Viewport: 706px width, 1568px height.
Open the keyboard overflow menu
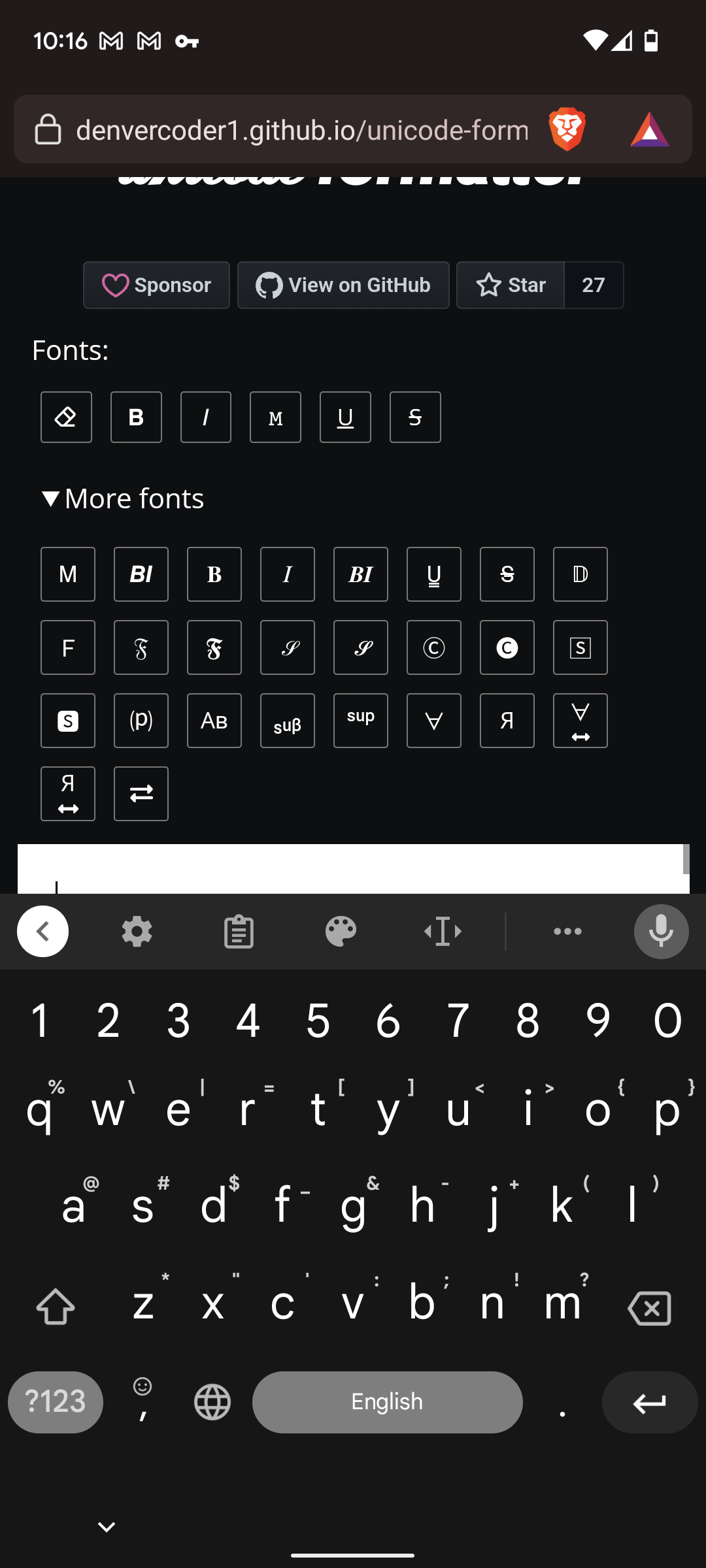click(x=567, y=932)
